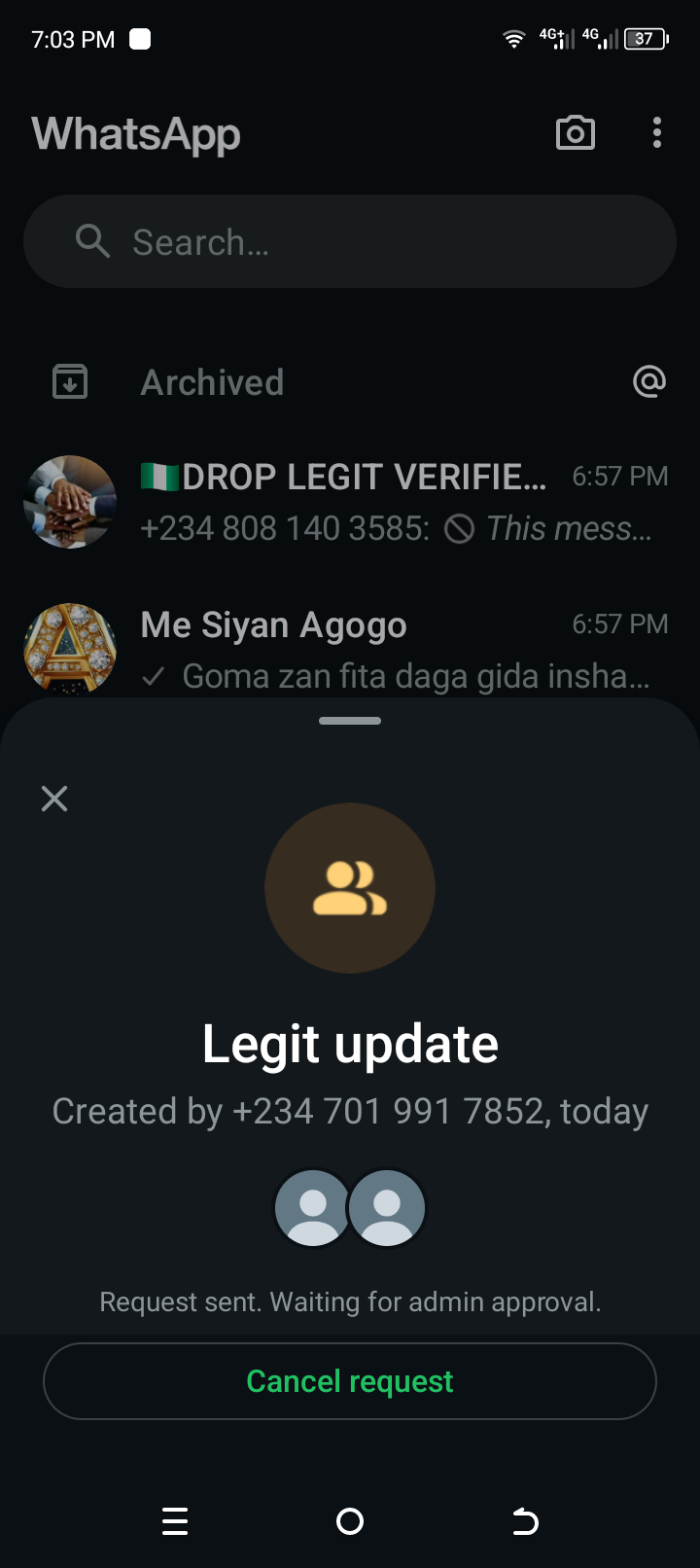Open the overflow menu

[657, 133]
